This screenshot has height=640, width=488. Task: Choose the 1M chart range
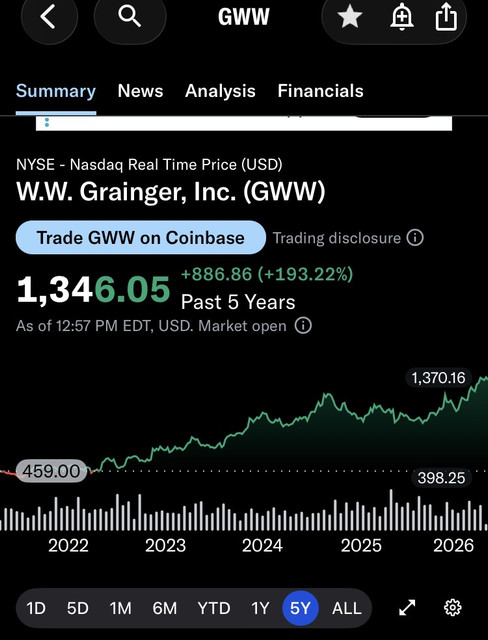point(120,608)
